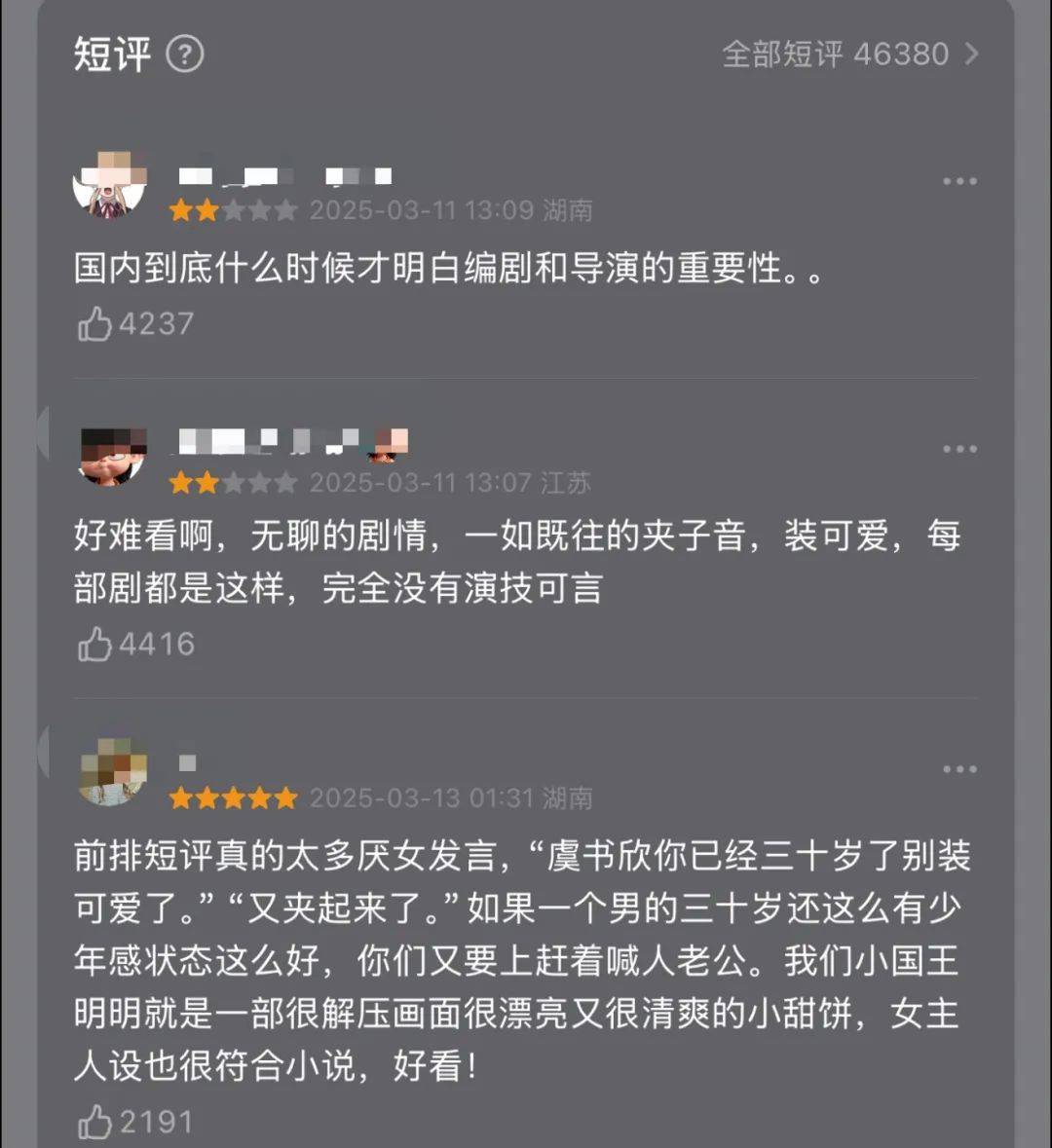The height and width of the screenshot is (1148, 1052).
Task: Open avatar of the 13:09 湖南 reviewer
Action: tap(110, 184)
